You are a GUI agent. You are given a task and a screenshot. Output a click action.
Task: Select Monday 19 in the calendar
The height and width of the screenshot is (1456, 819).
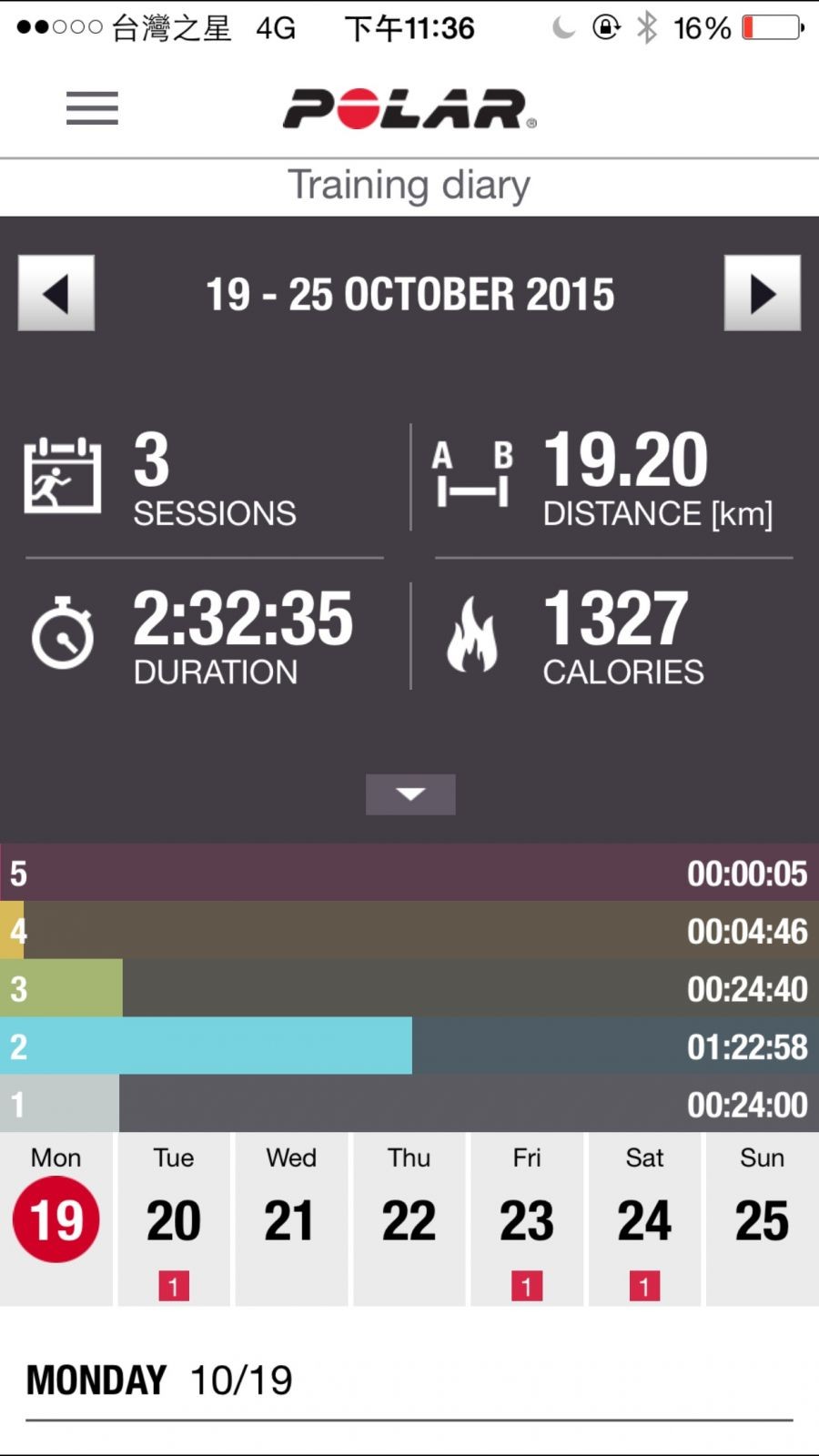56,1218
